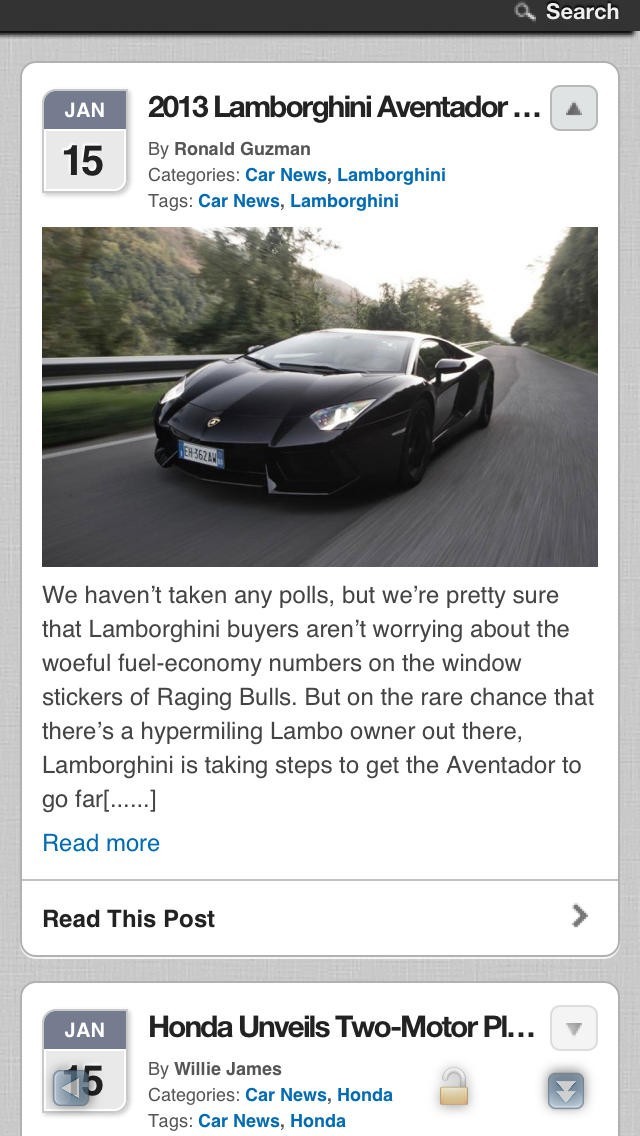Follow the Read more link

[101, 843]
